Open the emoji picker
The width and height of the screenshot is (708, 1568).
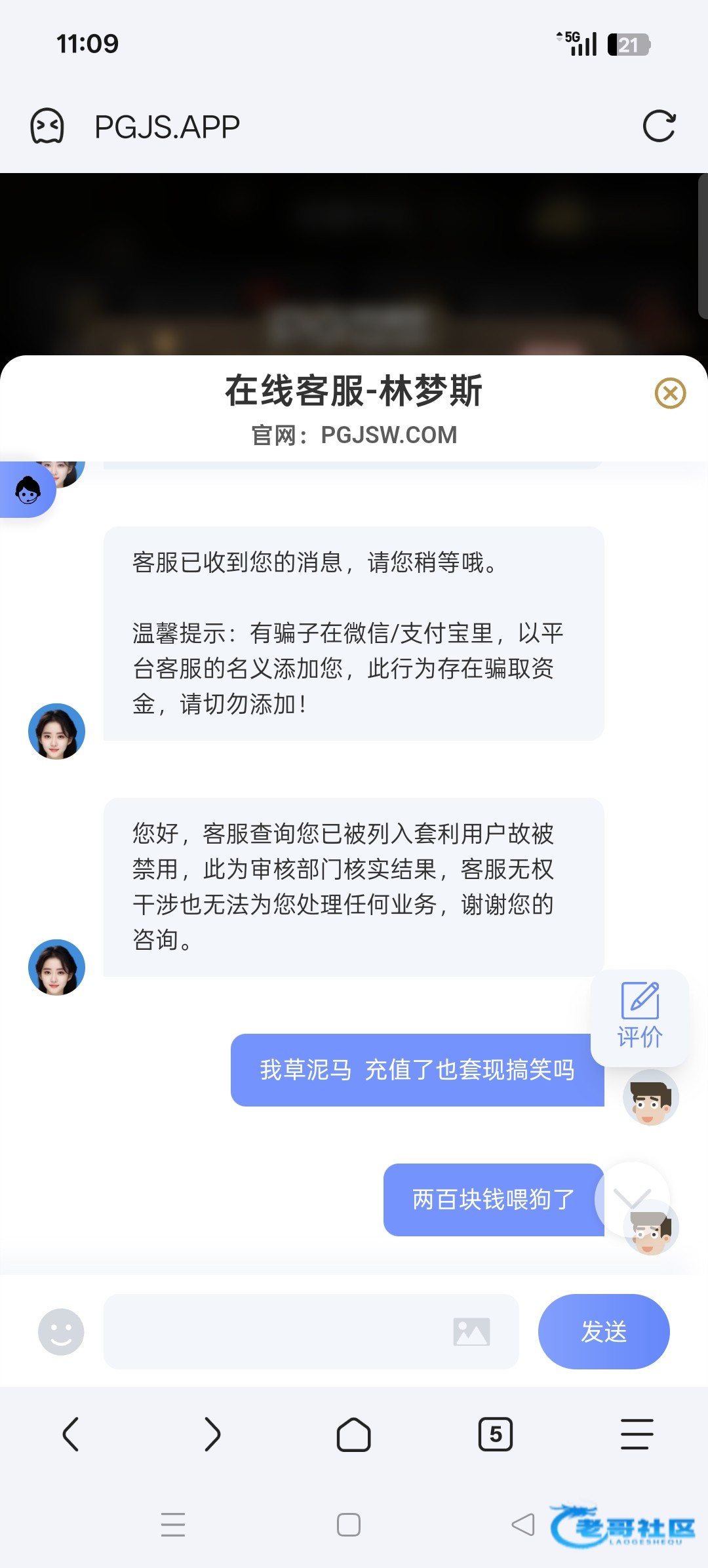pos(61,1331)
